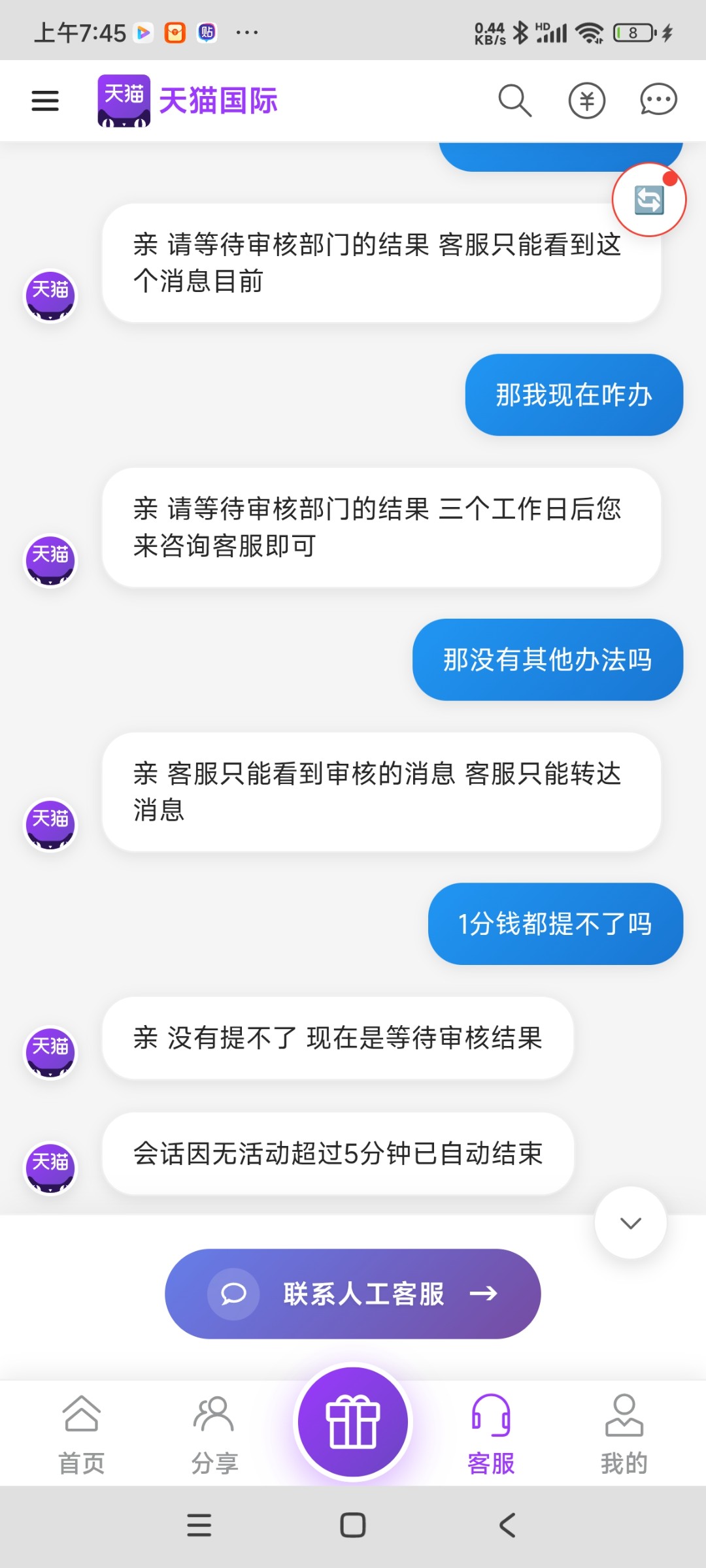This screenshot has width=706, height=1568.
Task: Open the center gift button
Action: pyautogui.click(x=353, y=1422)
